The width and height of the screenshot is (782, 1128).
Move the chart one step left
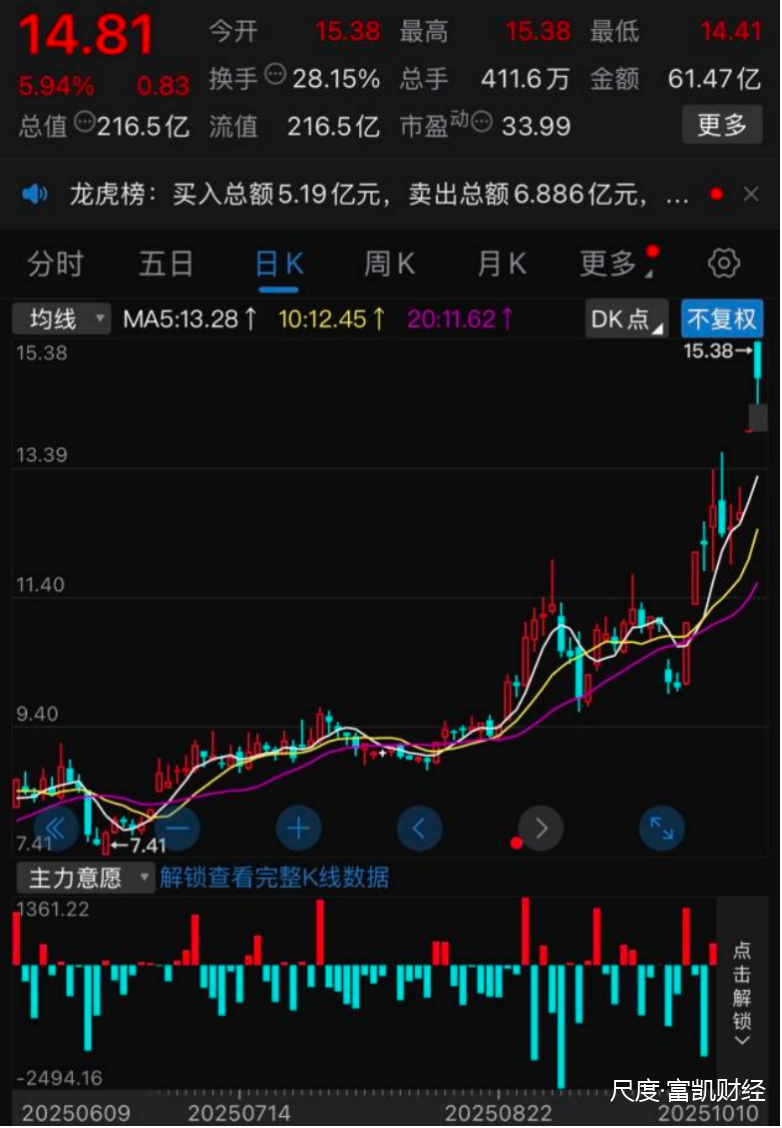point(419,828)
